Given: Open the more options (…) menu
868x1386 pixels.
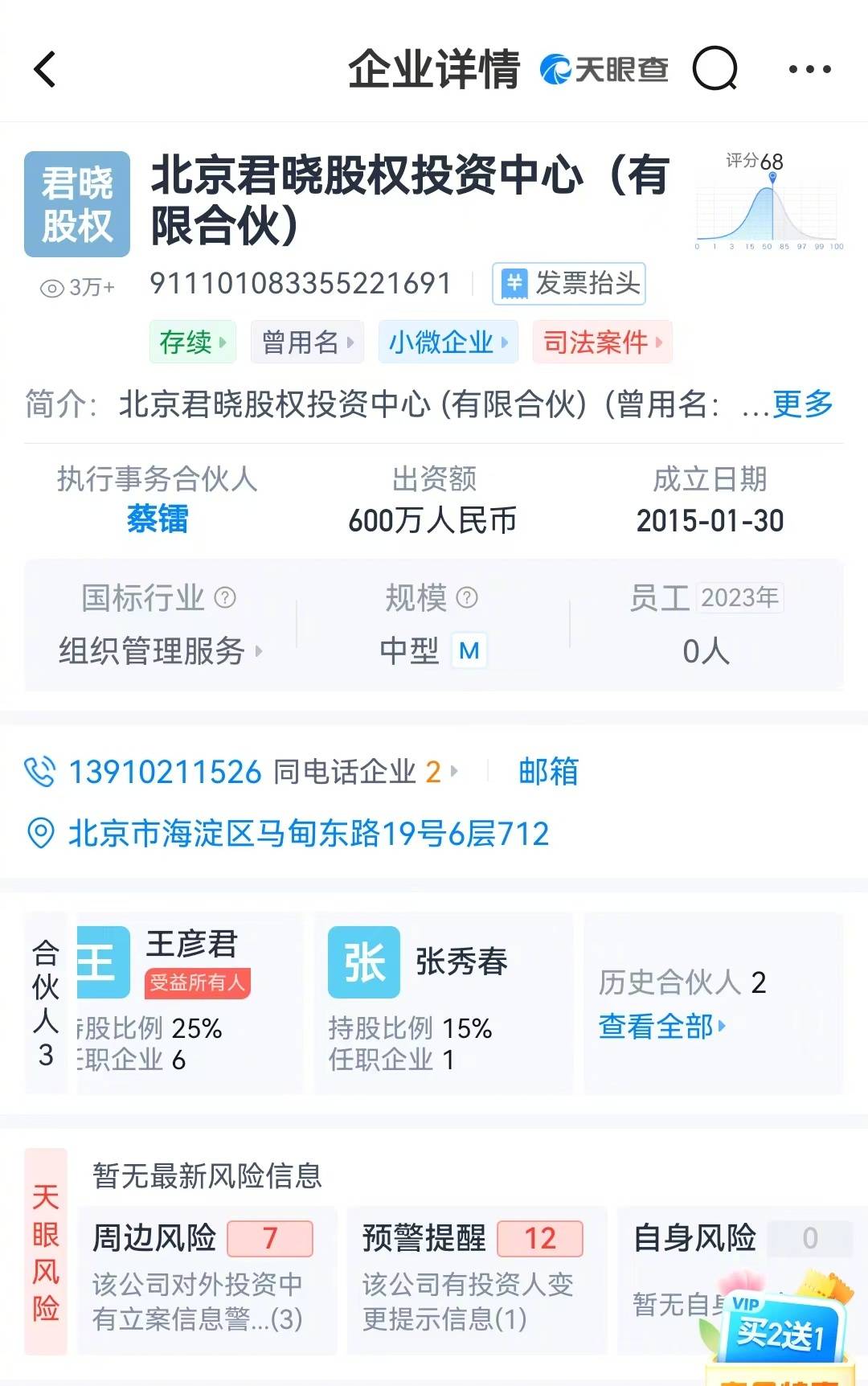Looking at the screenshot, I should [809, 68].
